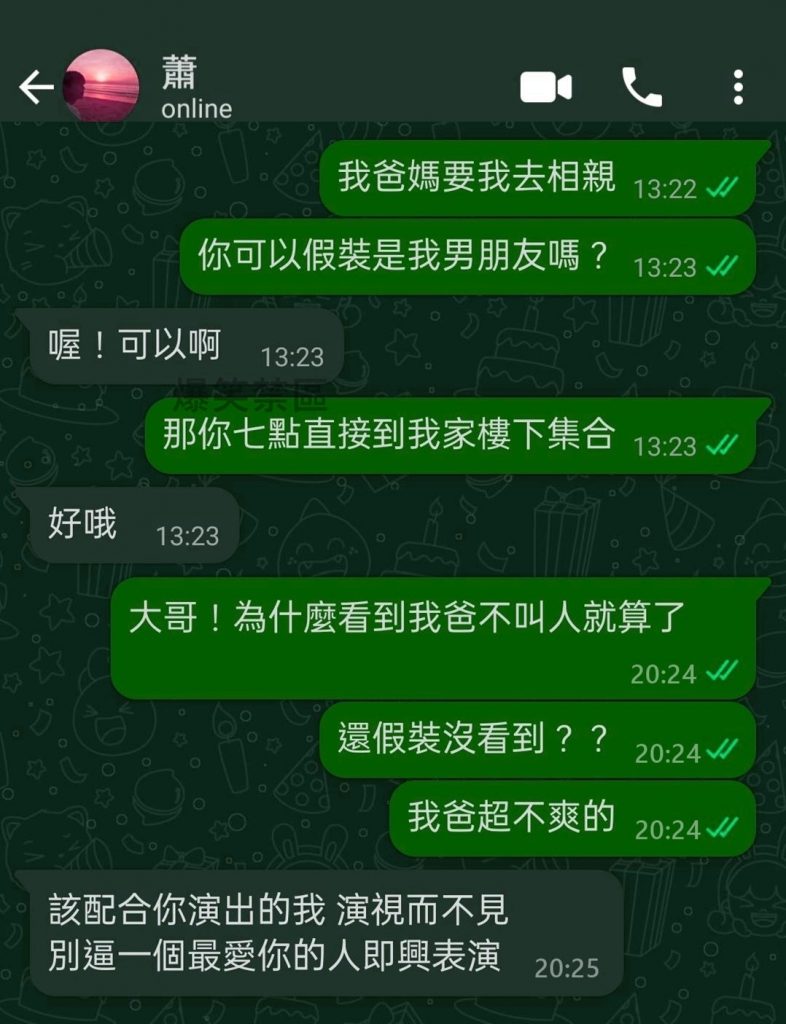
Task: Open contact info for 蕭
Action: [x=196, y=88]
